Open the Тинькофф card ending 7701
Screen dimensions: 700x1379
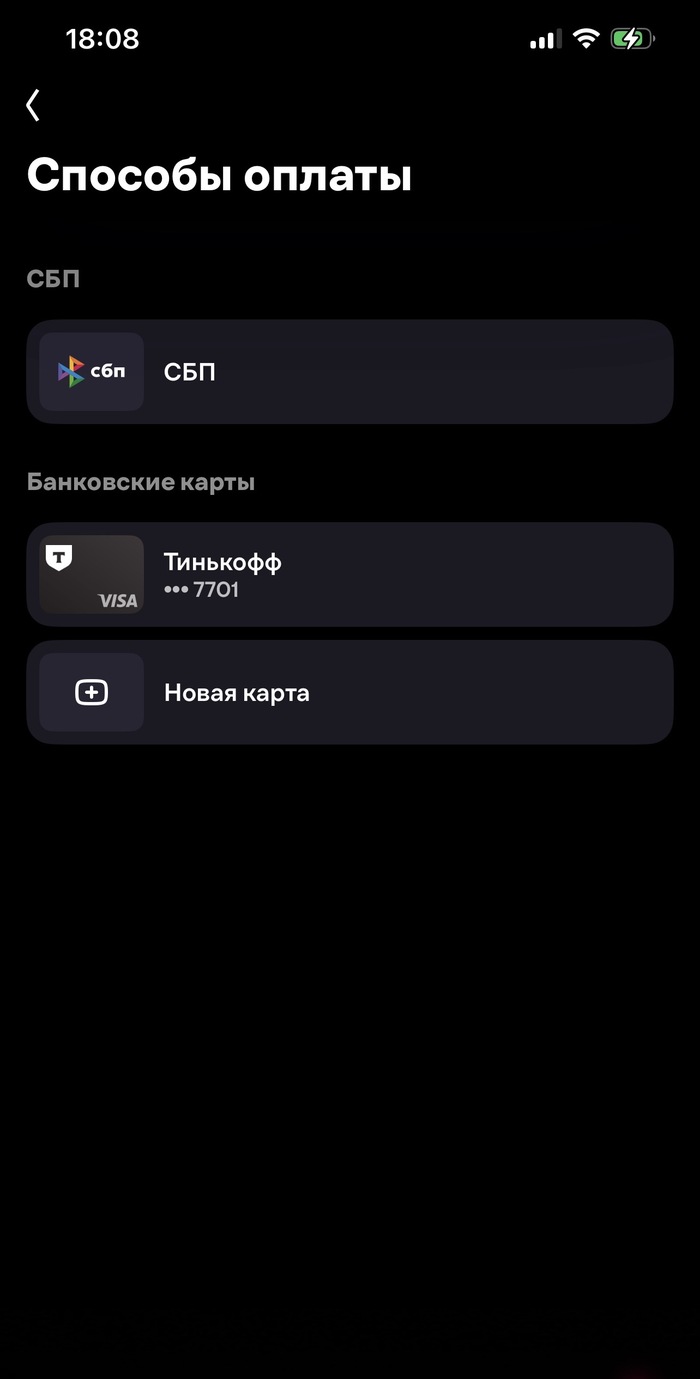click(x=349, y=574)
